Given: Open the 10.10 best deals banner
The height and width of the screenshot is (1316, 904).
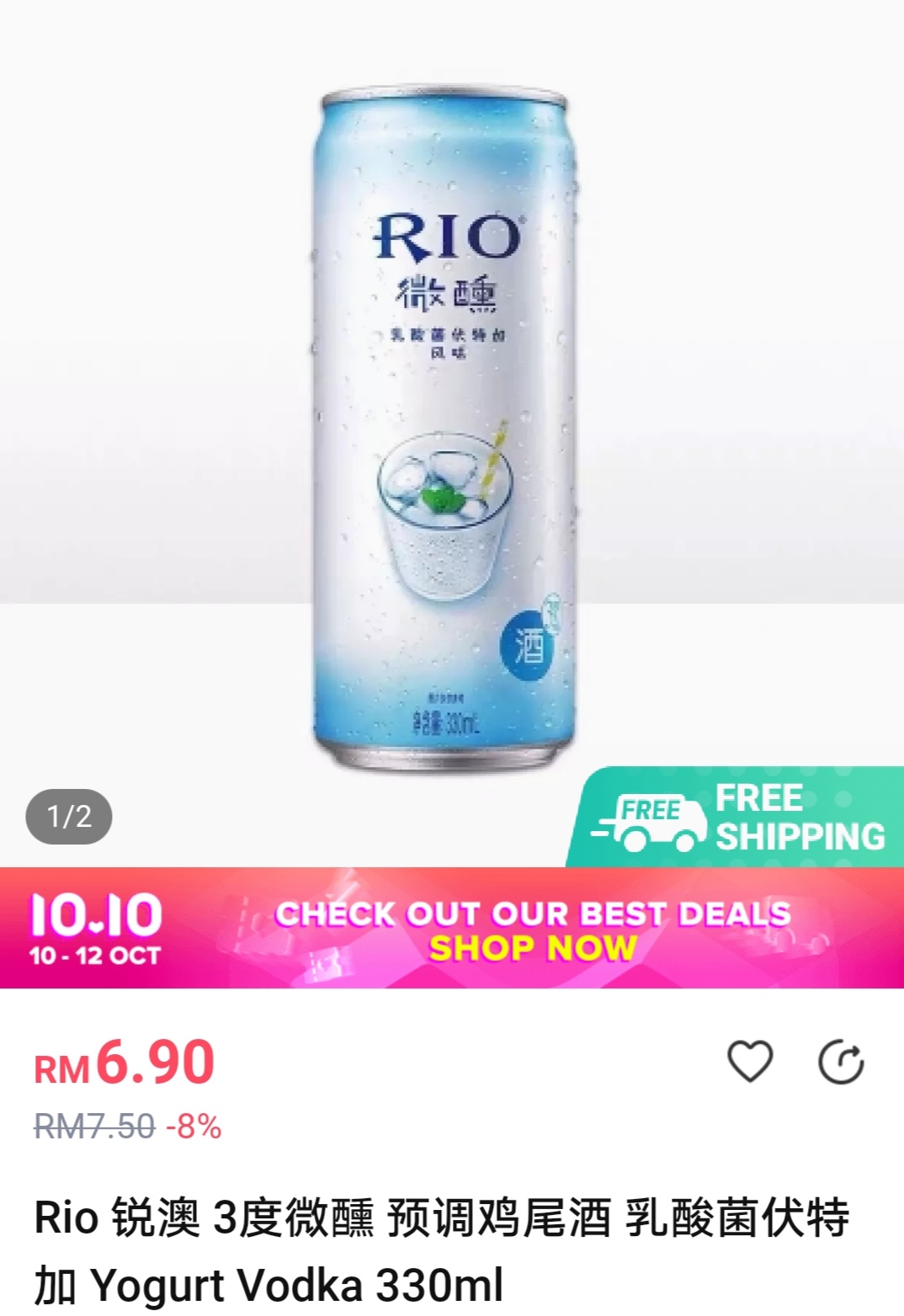Looking at the screenshot, I should 452,929.
